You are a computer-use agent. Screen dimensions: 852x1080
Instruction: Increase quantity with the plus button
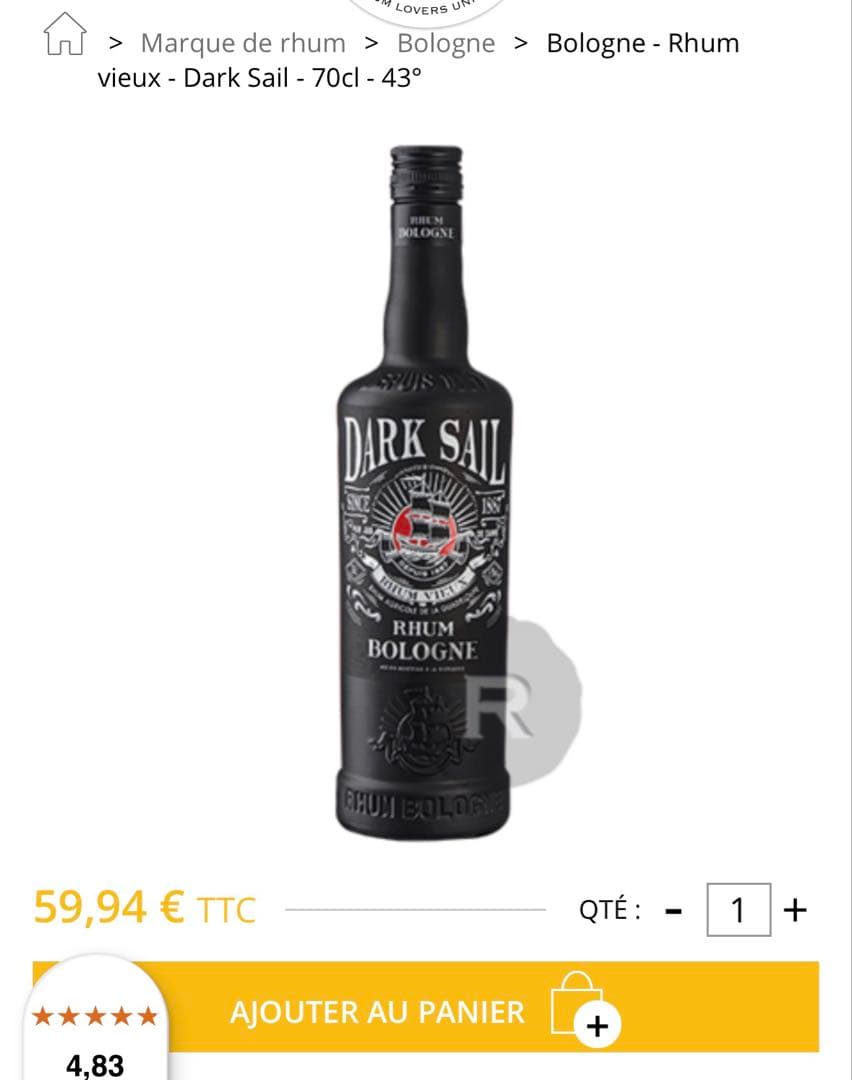coord(795,910)
